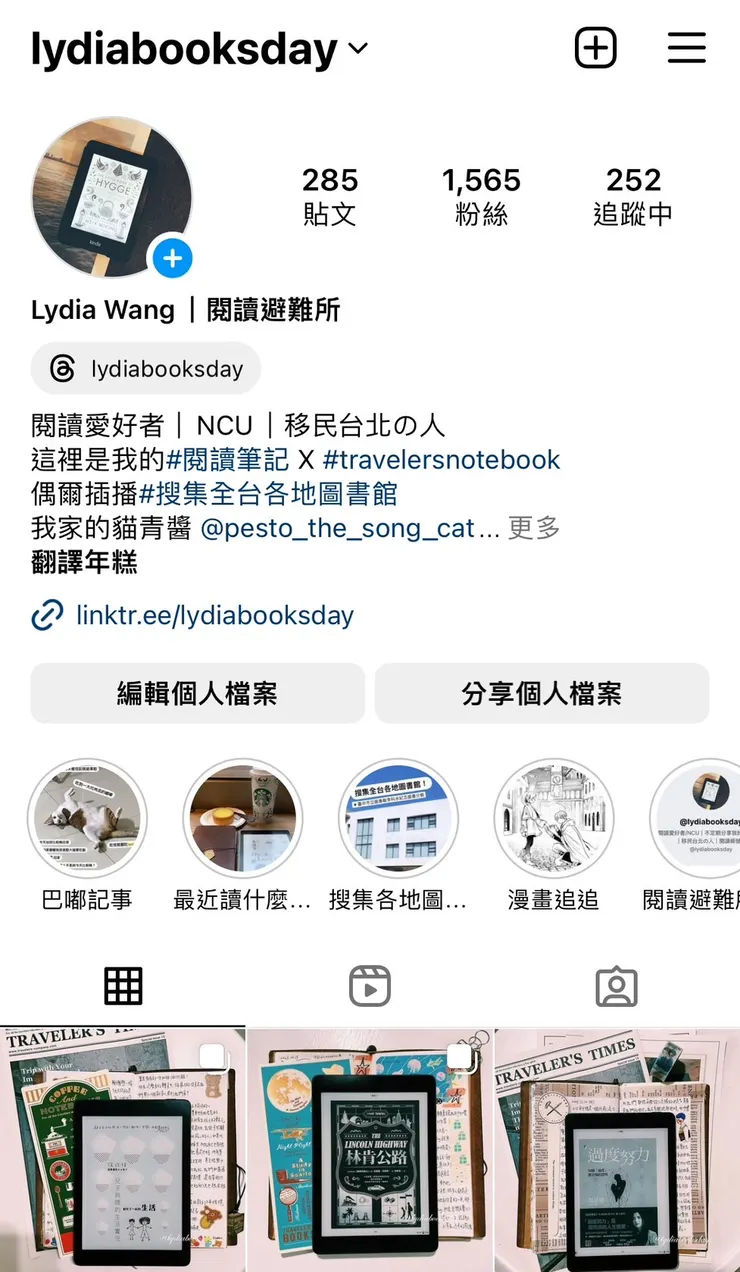Click the chevron next to lydiabooksday title

click(x=357, y=47)
